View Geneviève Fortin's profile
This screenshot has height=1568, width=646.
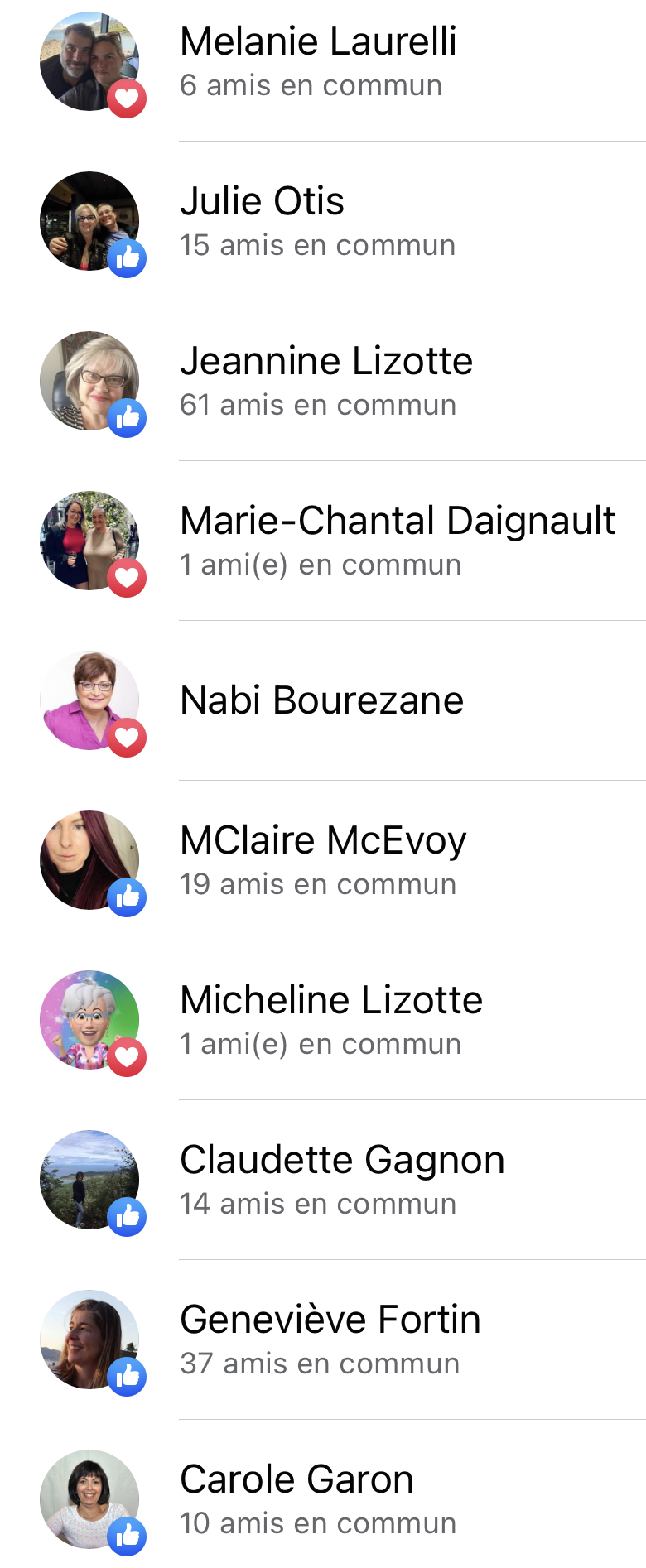pyautogui.click(x=330, y=1320)
